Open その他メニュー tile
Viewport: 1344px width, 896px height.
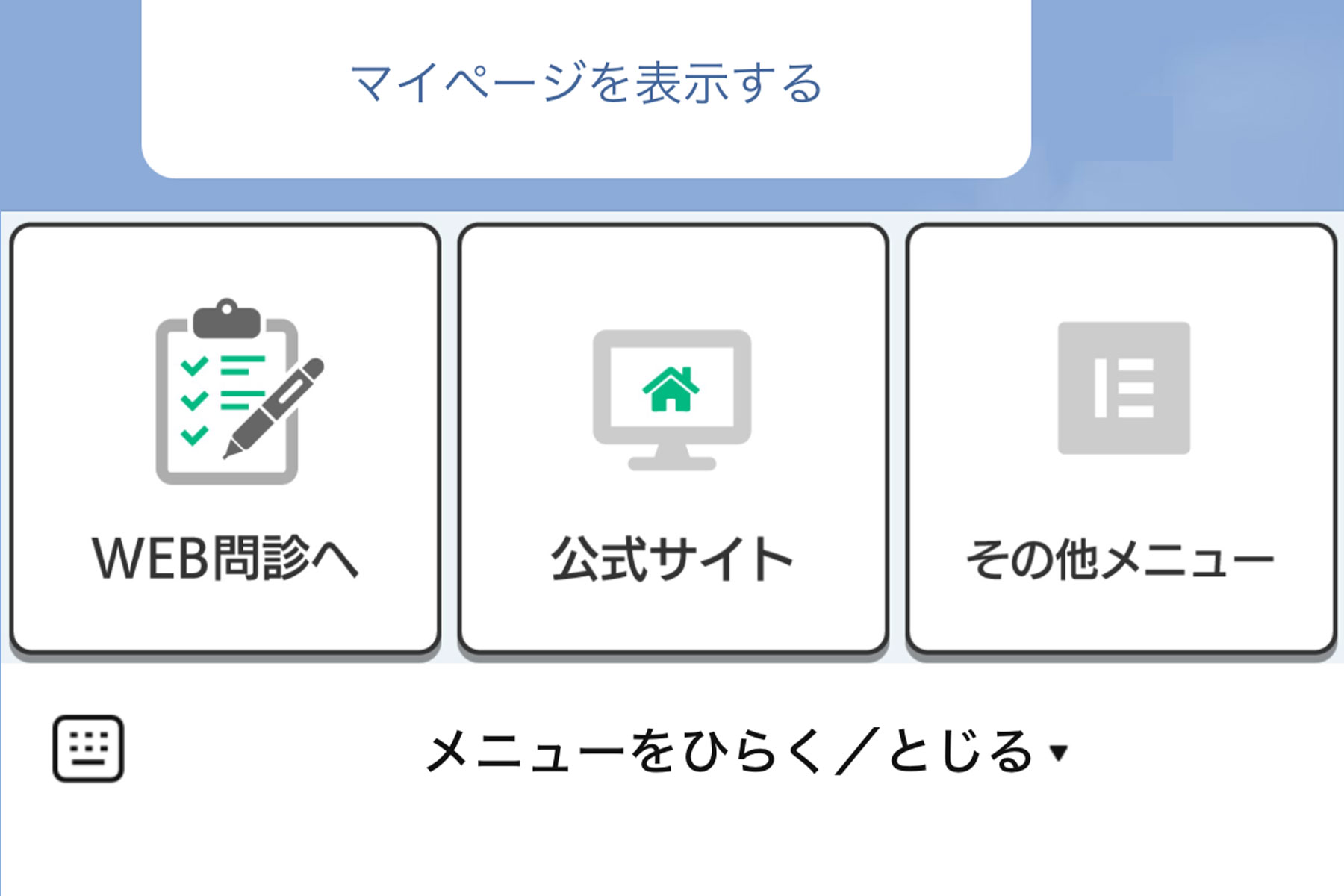pos(1121,439)
